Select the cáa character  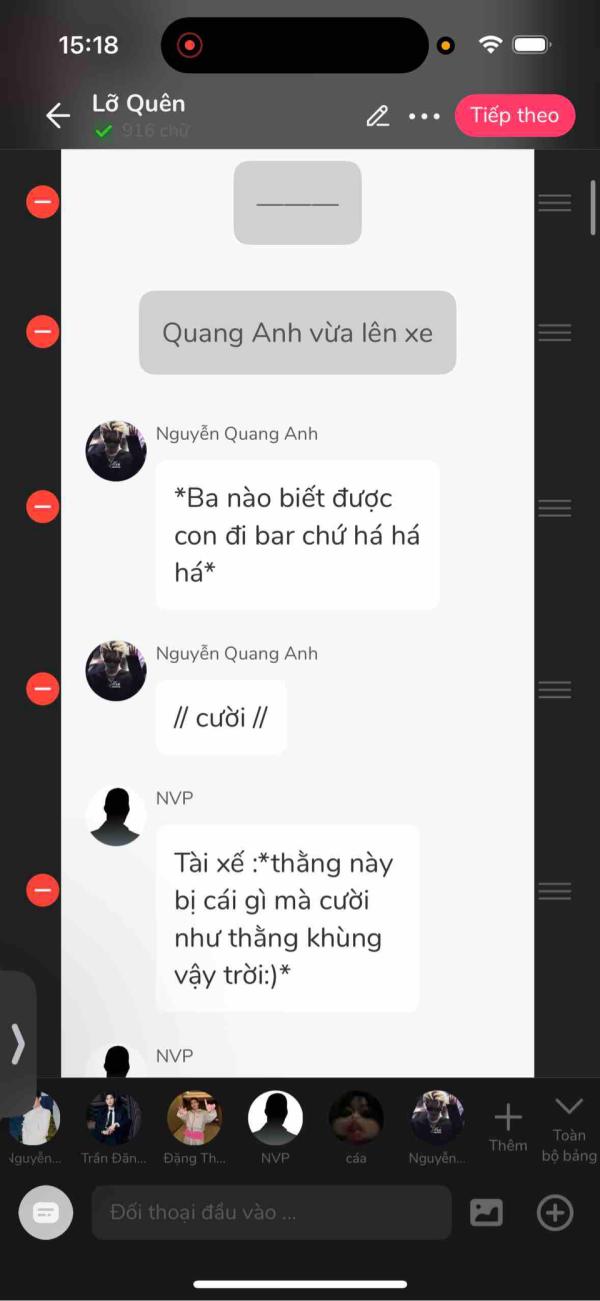[356, 1118]
